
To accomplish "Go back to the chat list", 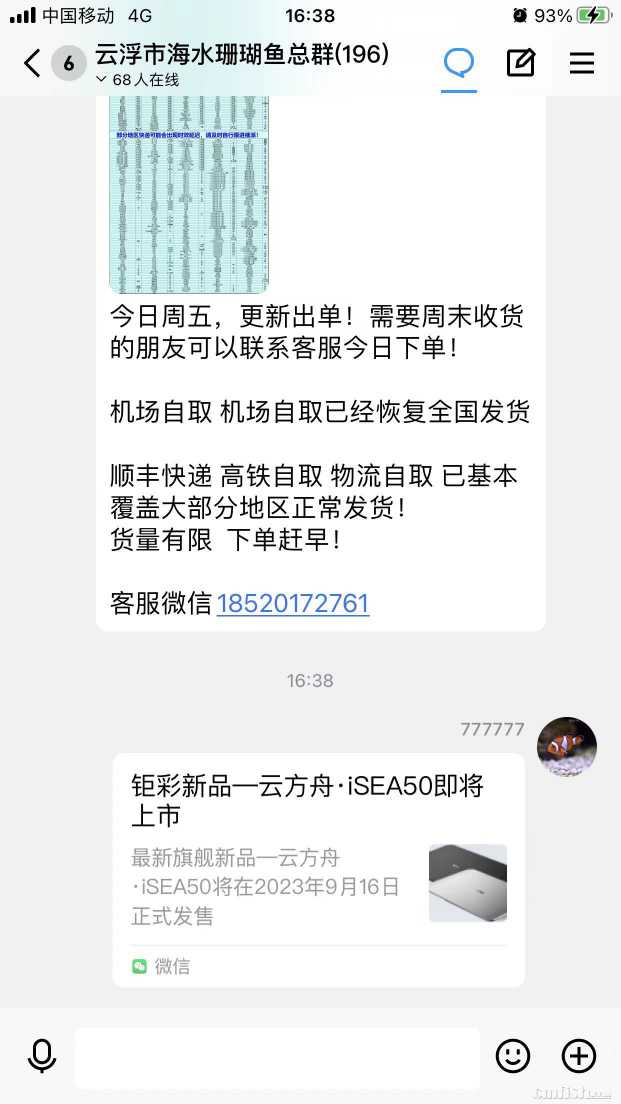I will click(x=32, y=64).
